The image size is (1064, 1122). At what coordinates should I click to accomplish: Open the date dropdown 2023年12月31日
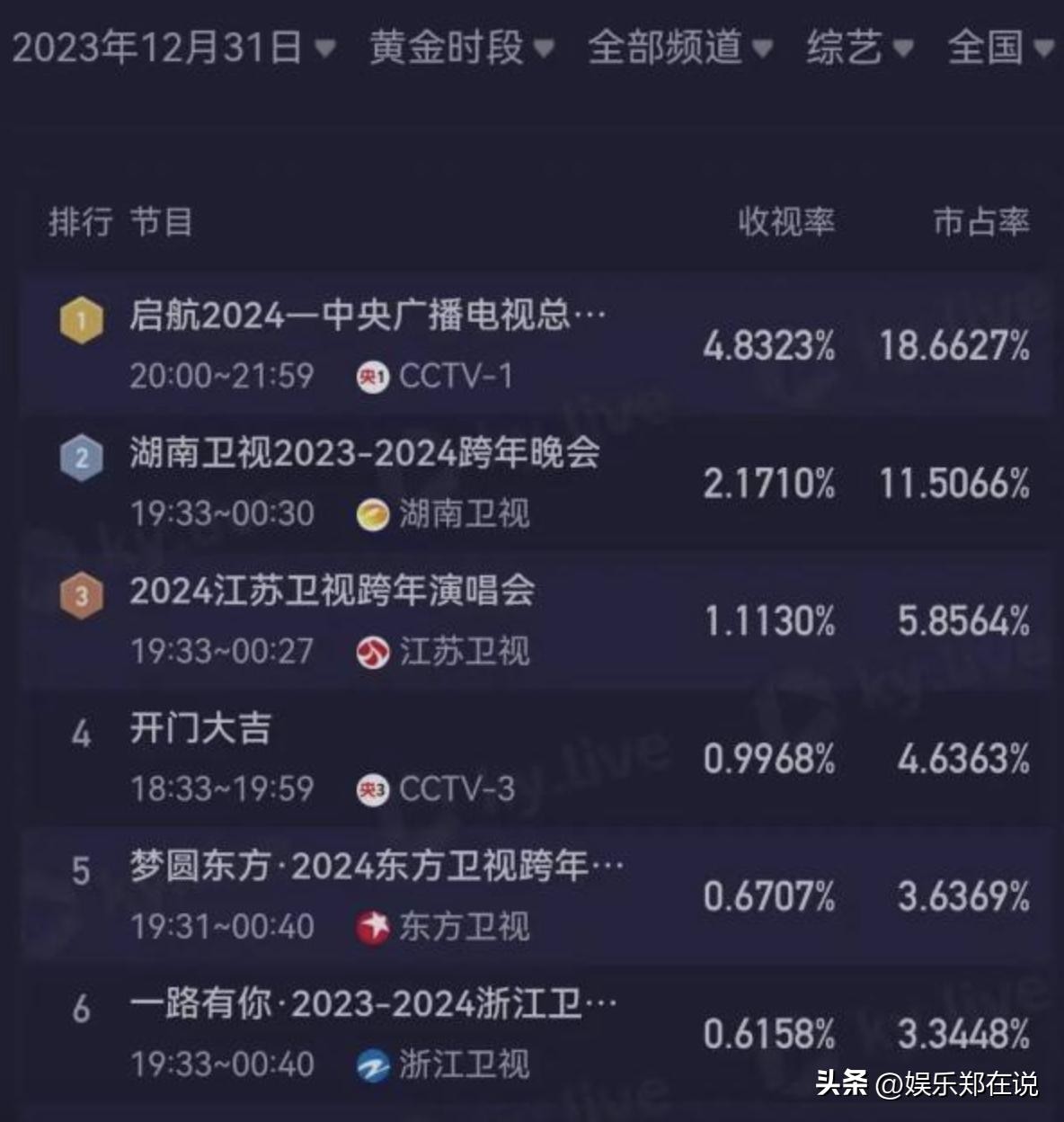point(173,47)
